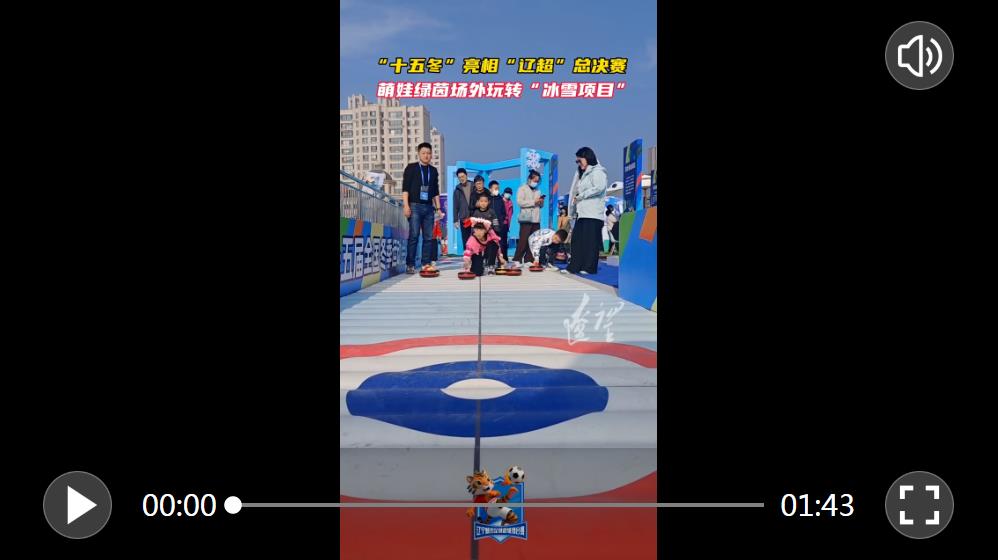The height and width of the screenshot is (560, 998).
Task: Play the video
Action: [x=77, y=505]
